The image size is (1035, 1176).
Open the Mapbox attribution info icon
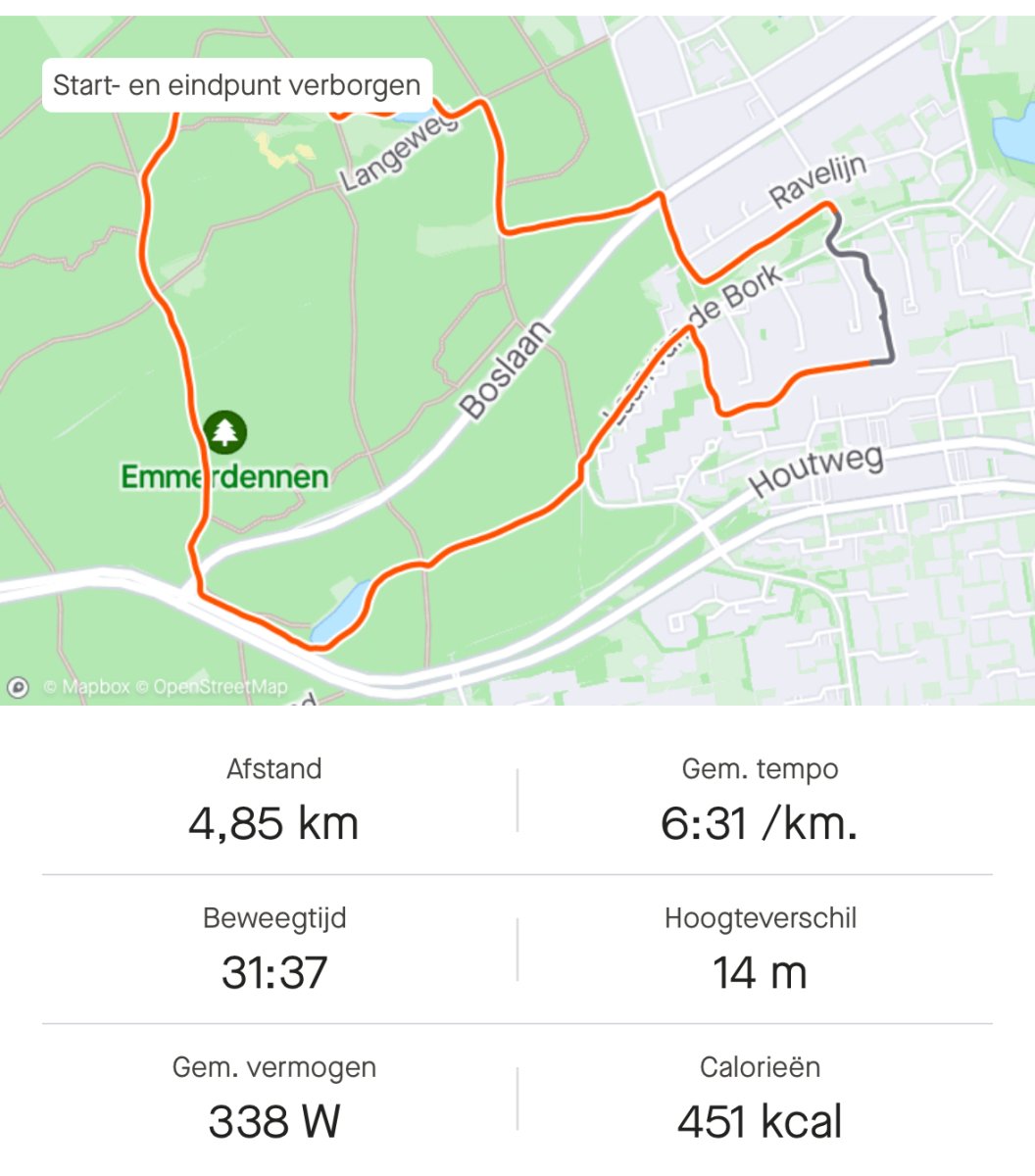click(18, 688)
